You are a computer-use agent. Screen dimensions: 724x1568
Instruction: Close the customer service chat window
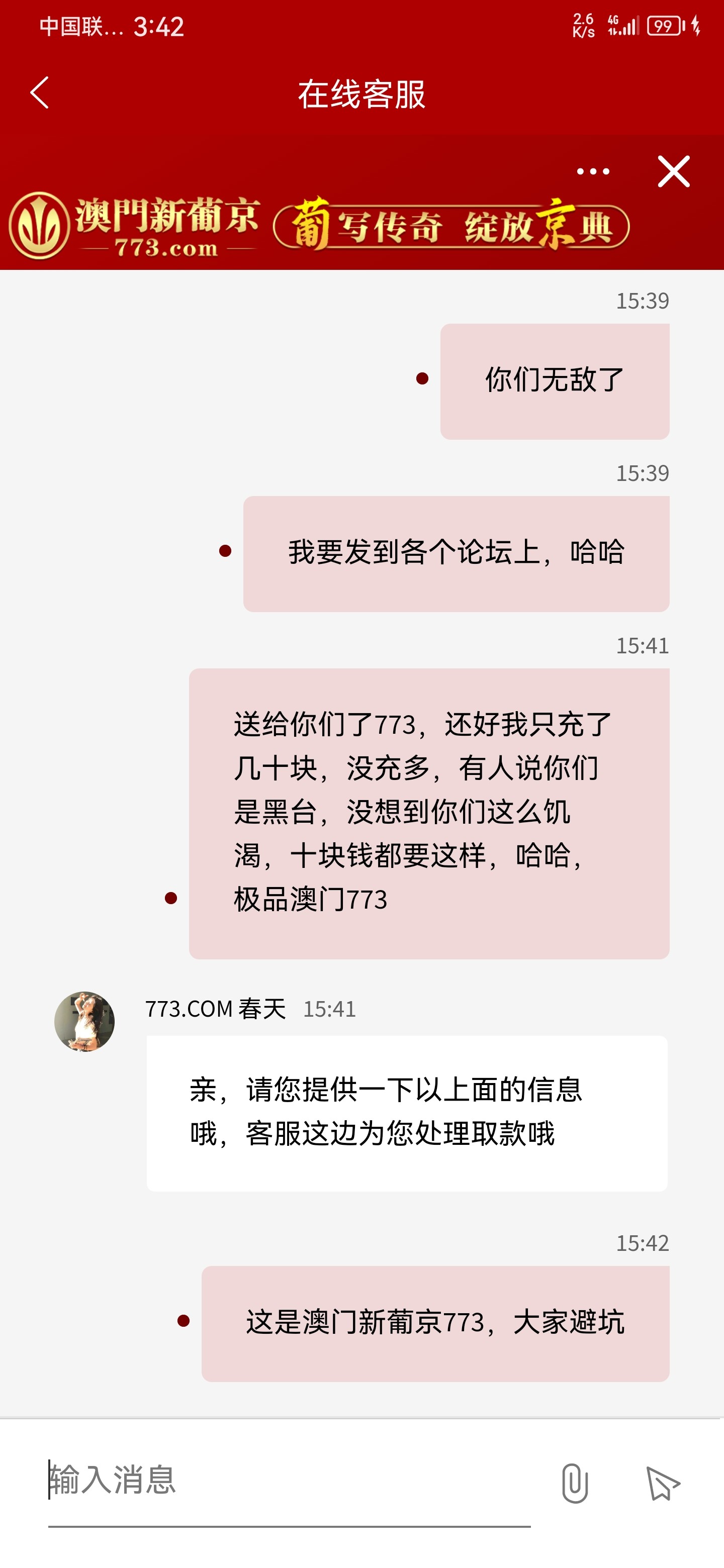coord(673,172)
